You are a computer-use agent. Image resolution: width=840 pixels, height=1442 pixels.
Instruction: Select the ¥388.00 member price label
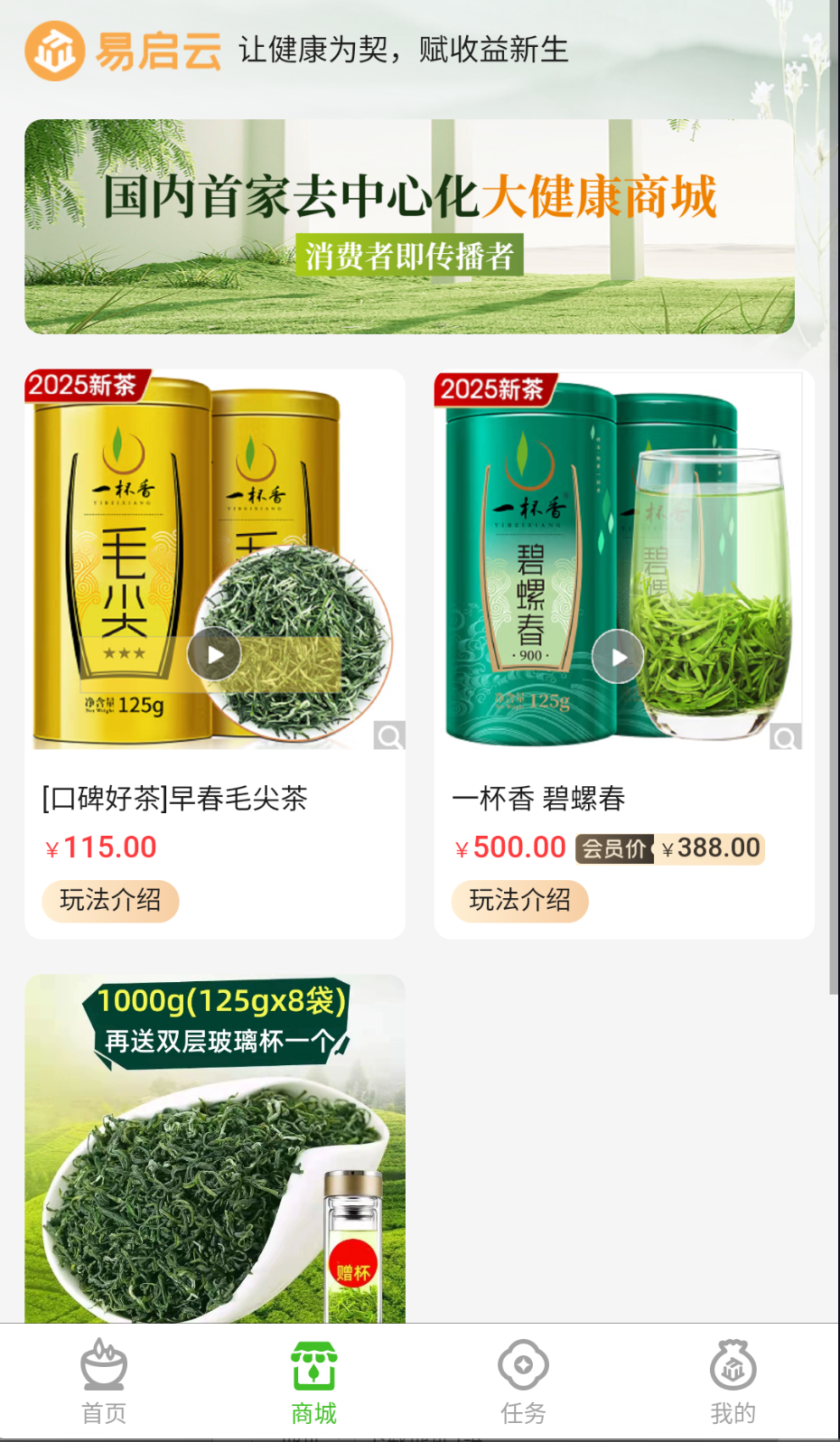click(710, 847)
